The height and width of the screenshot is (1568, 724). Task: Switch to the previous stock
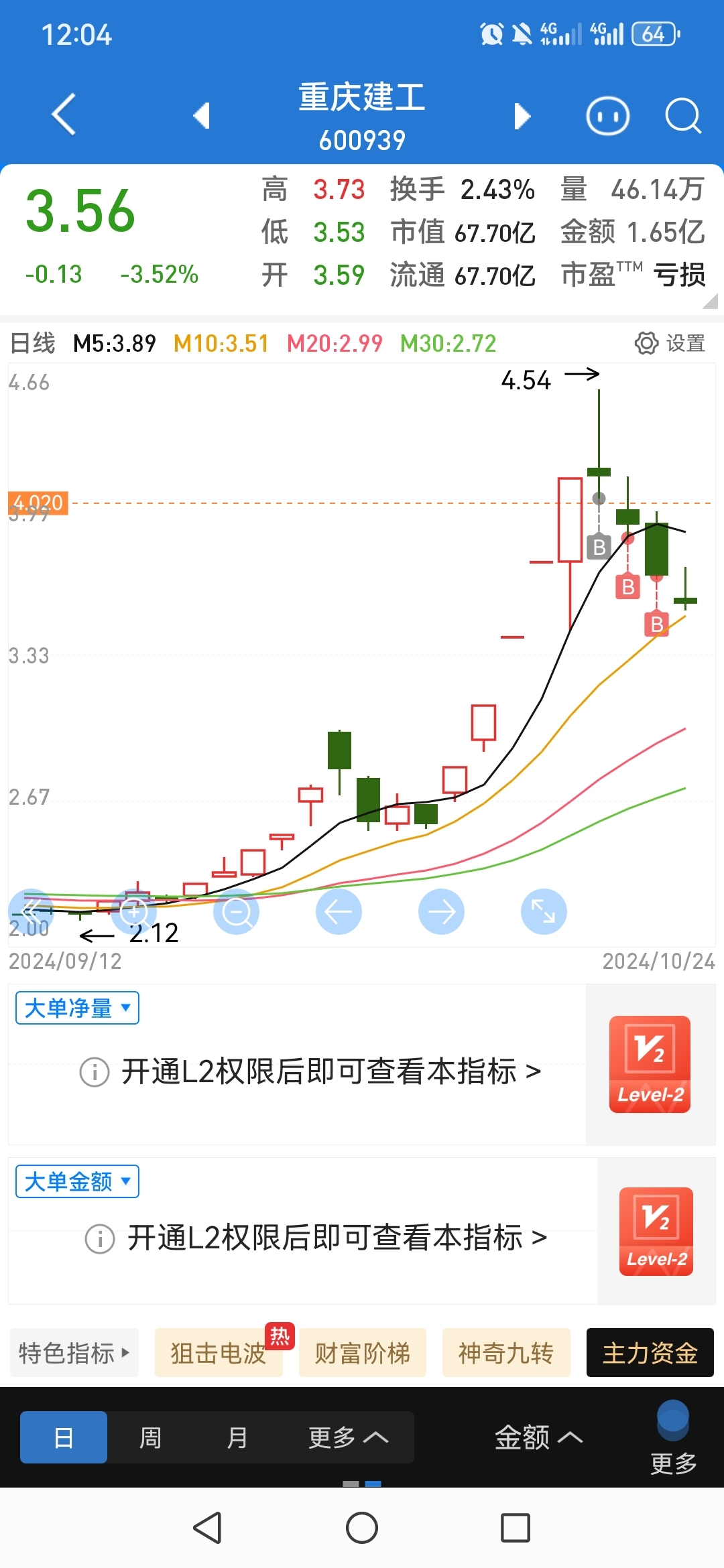[x=202, y=115]
